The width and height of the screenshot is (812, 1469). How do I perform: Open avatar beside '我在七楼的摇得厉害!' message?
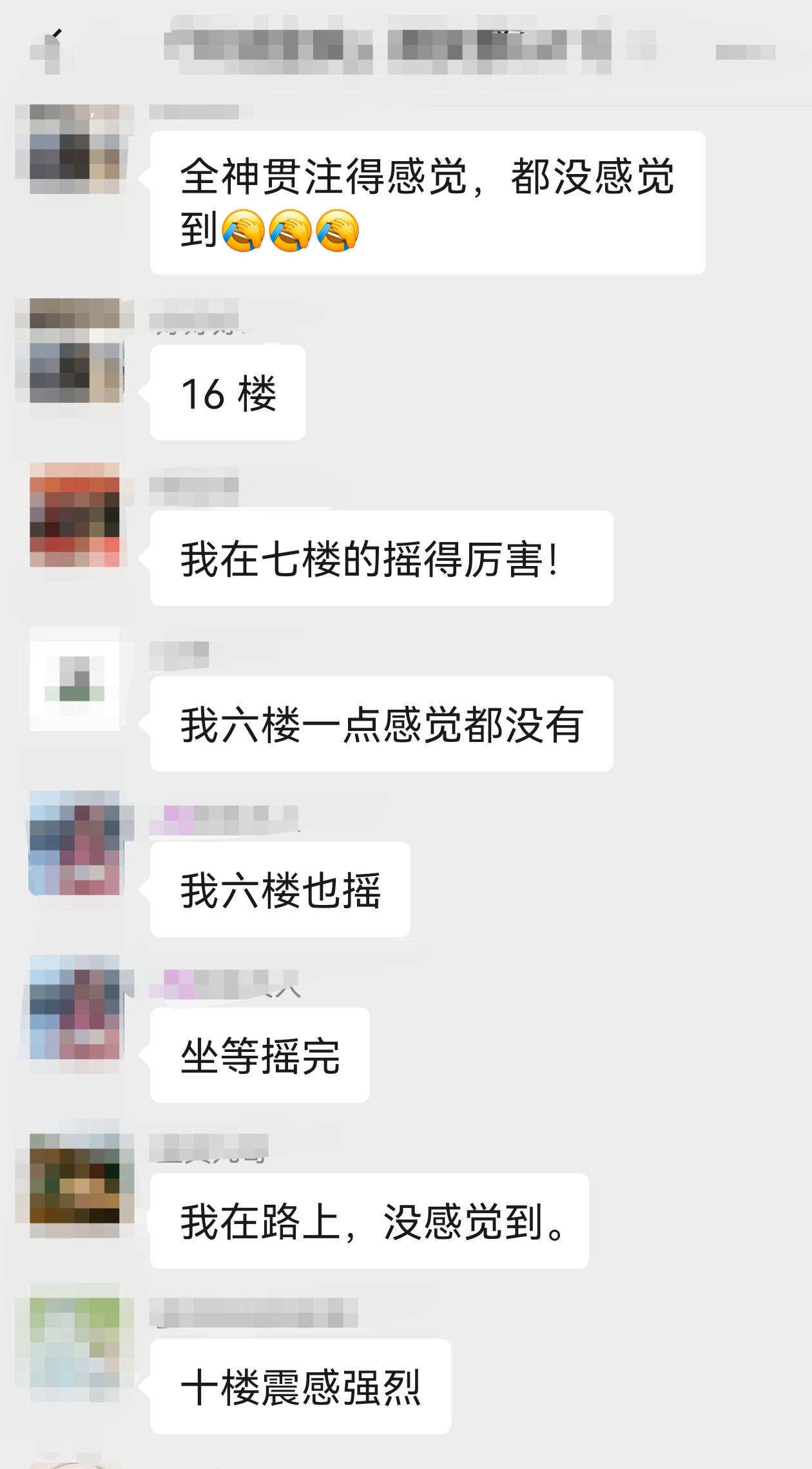75,515
